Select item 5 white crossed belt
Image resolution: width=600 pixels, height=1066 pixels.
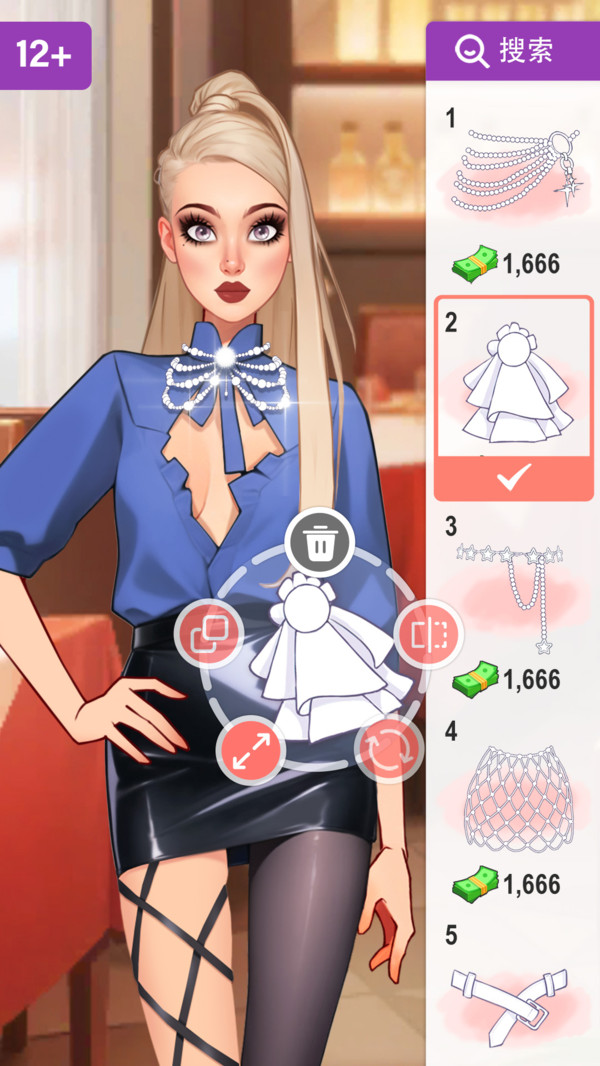click(512, 993)
